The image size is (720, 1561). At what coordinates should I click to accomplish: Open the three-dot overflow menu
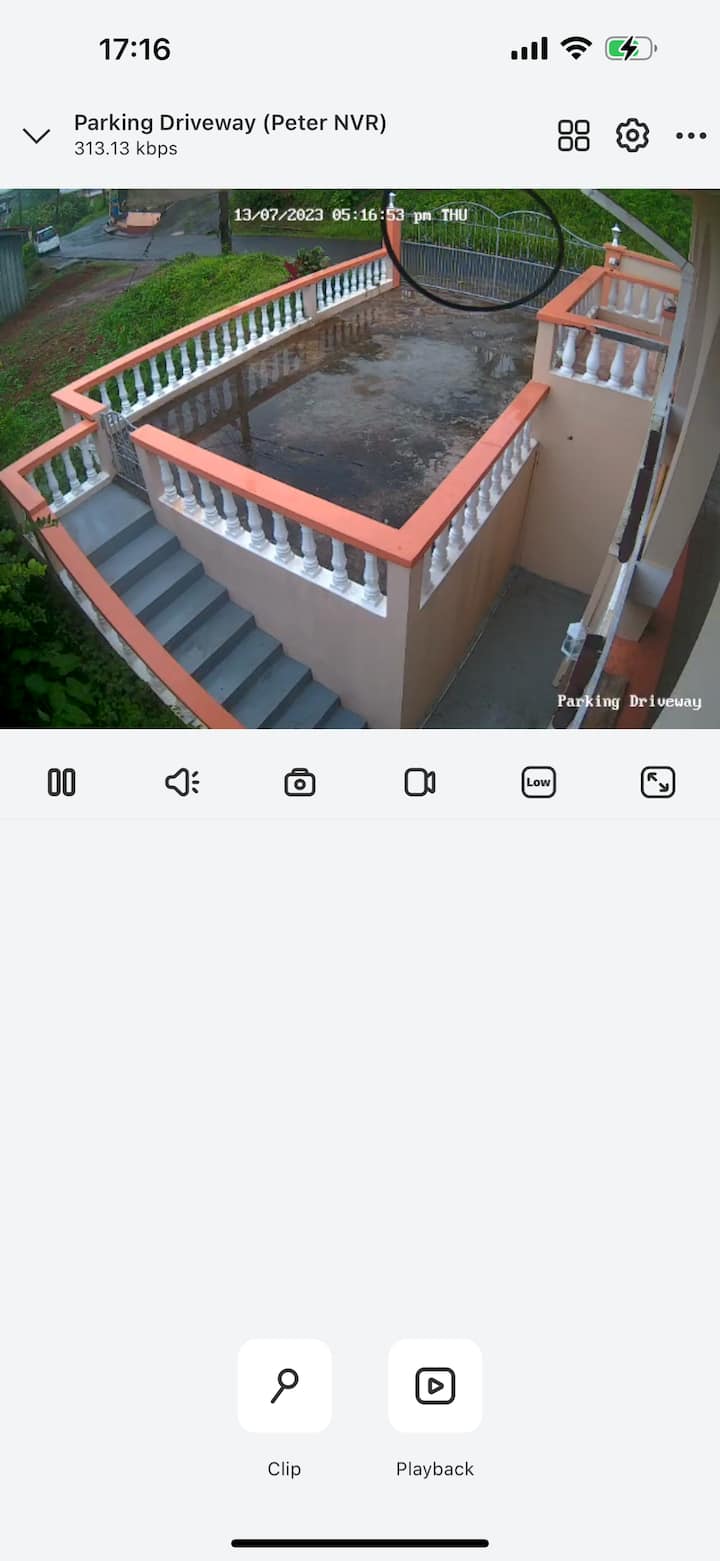691,136
